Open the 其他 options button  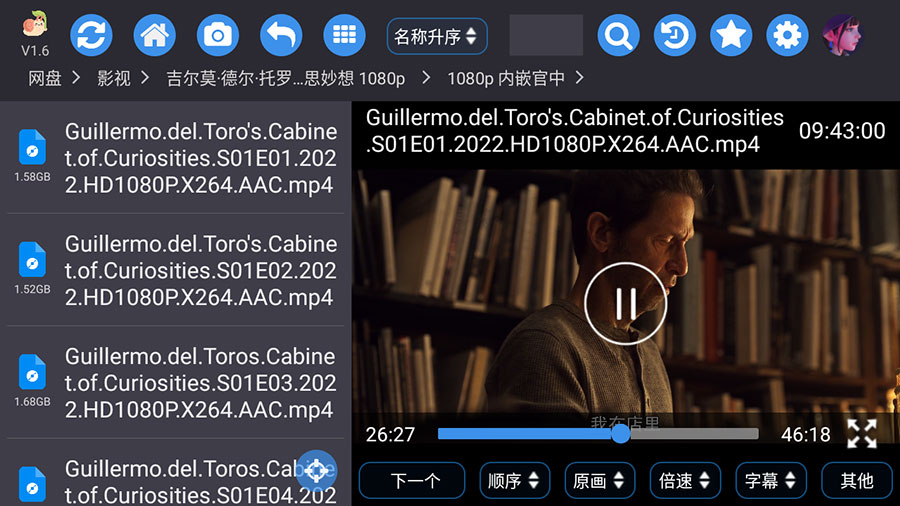pos(856,481)
